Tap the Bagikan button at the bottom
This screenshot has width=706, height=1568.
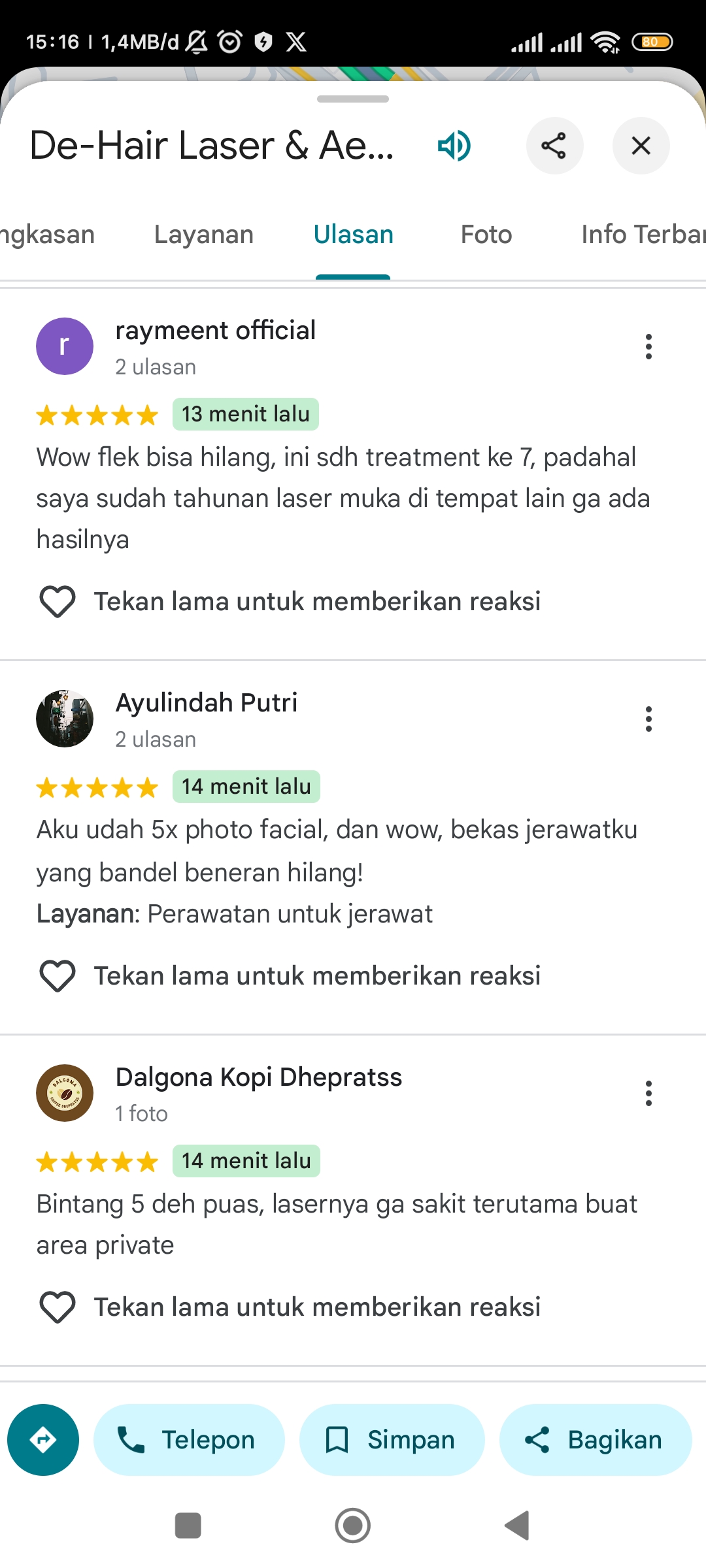[596, 1440]
